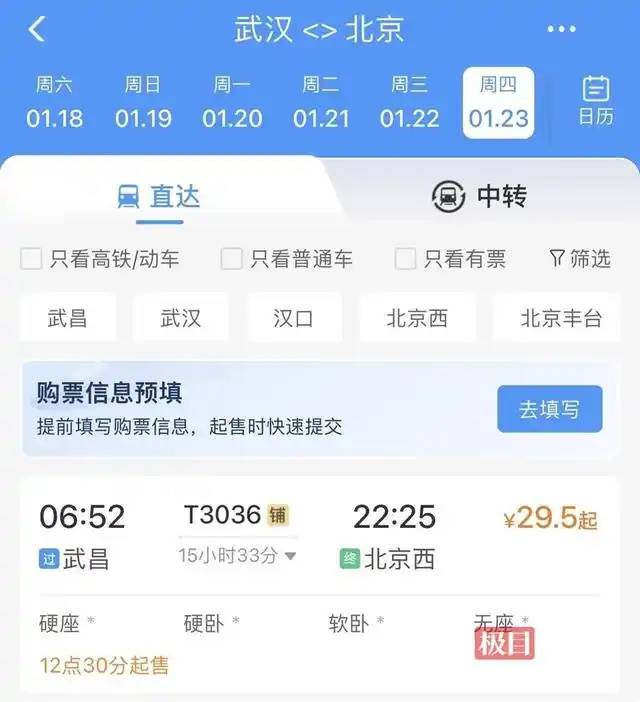640x702 pixels.
Task: Open the 筛选 filter options
Action: [579, 259]
